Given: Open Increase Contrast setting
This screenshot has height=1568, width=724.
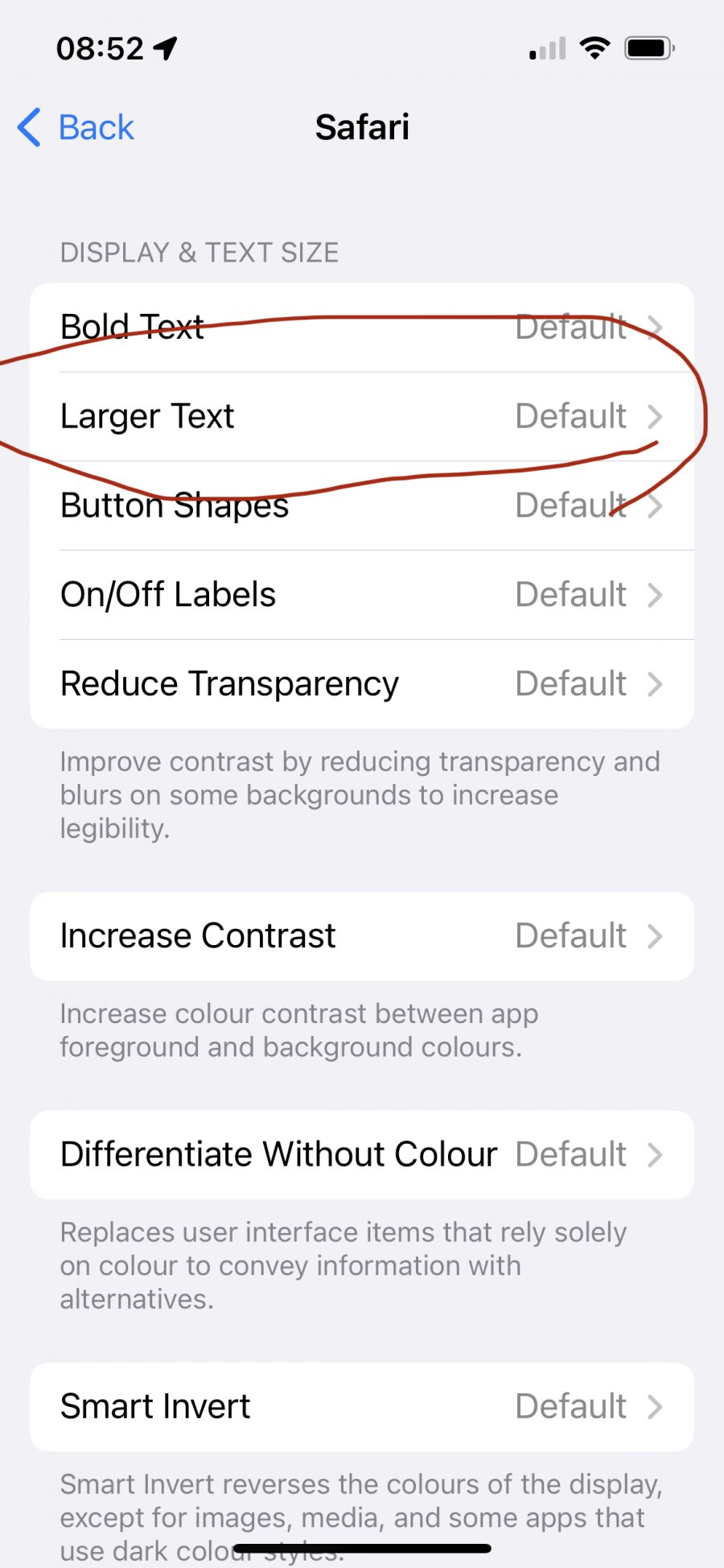Looking at the screenshot, I should [x=361, y=936].
